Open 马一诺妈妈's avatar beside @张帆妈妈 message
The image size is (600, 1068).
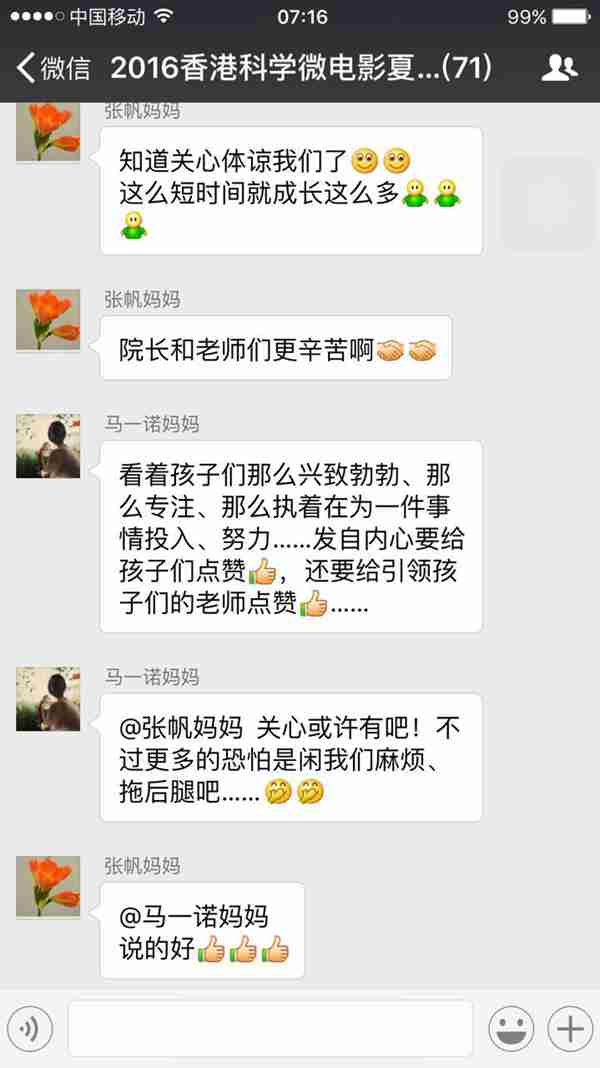click(48, 699)
